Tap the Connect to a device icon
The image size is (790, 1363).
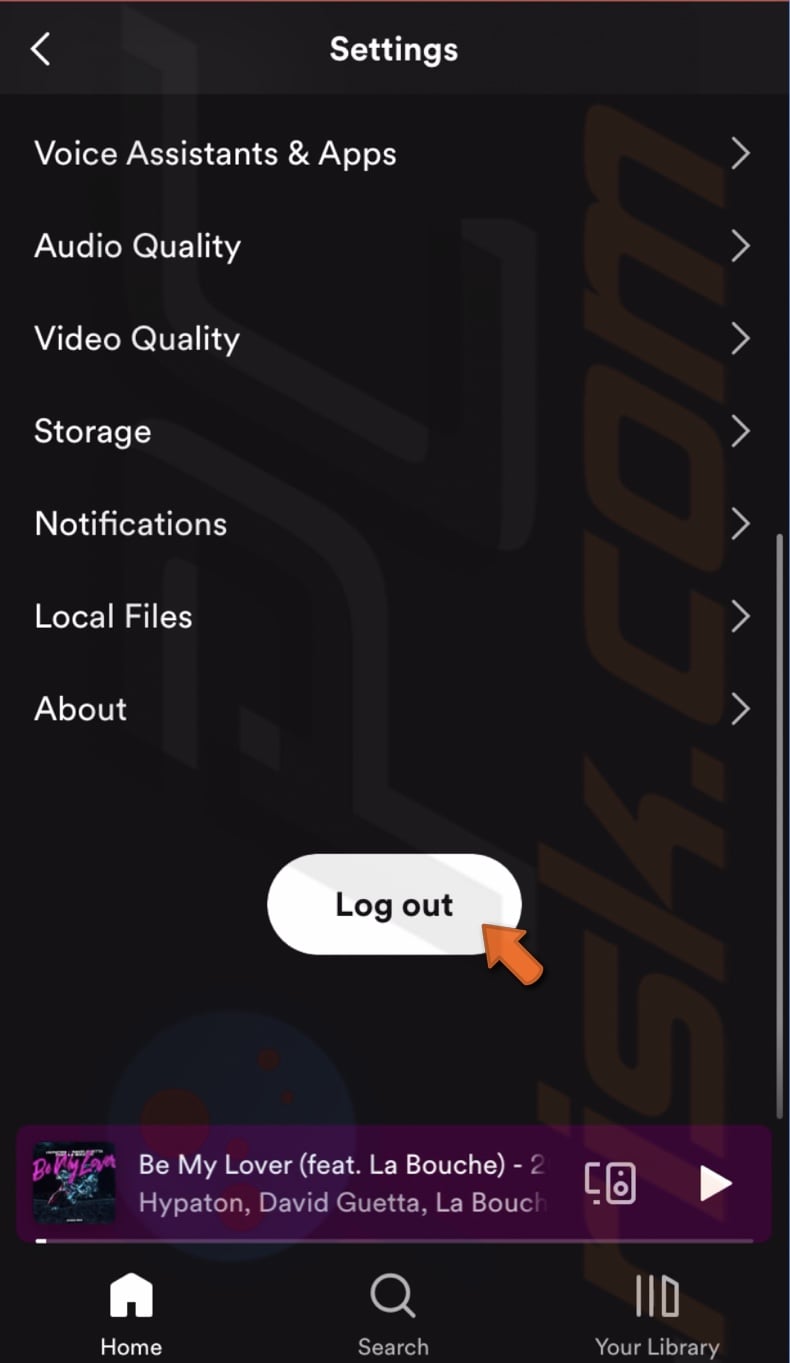click(612, 1182)
